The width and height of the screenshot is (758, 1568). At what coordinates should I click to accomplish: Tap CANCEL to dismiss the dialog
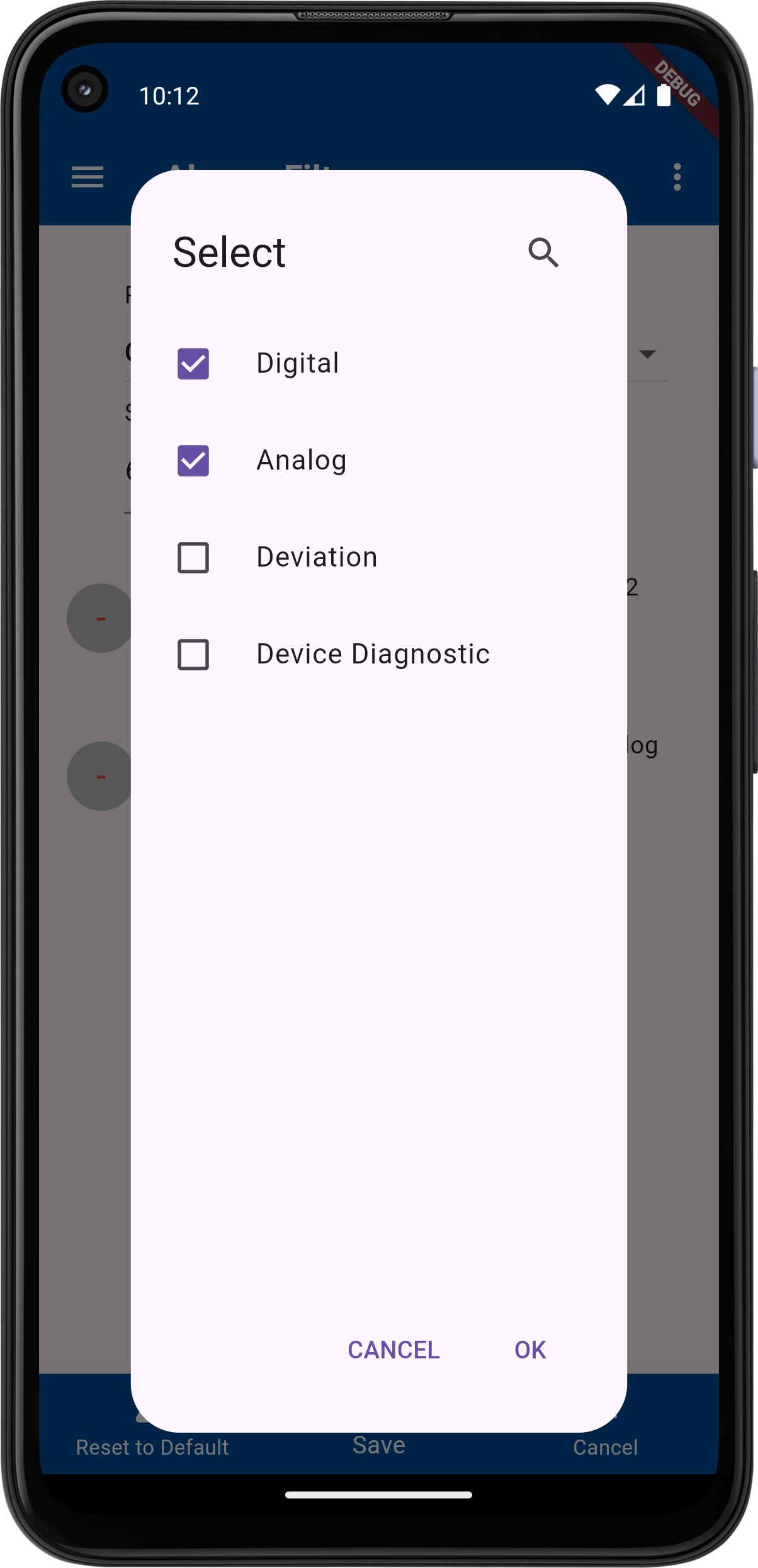point(393,1350)
